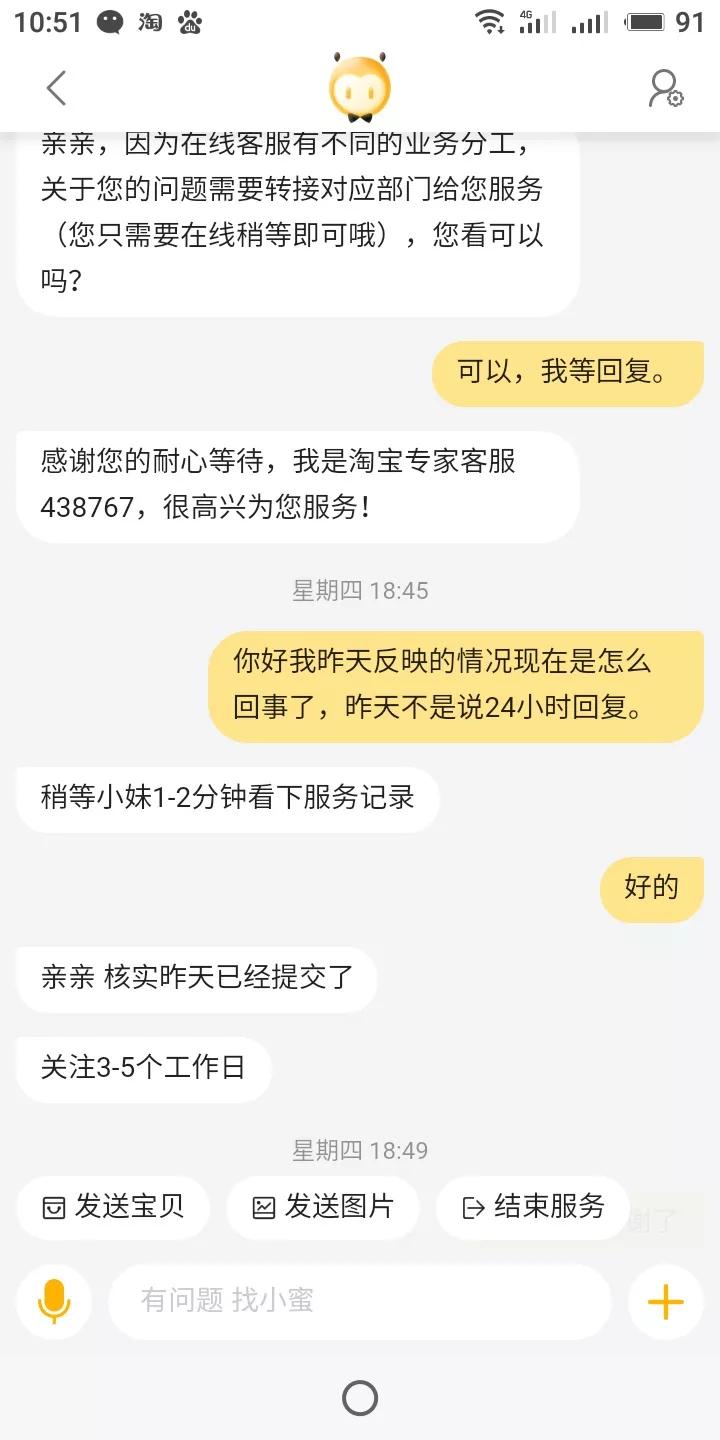Tap the WeChat icon in status bar

108,21
